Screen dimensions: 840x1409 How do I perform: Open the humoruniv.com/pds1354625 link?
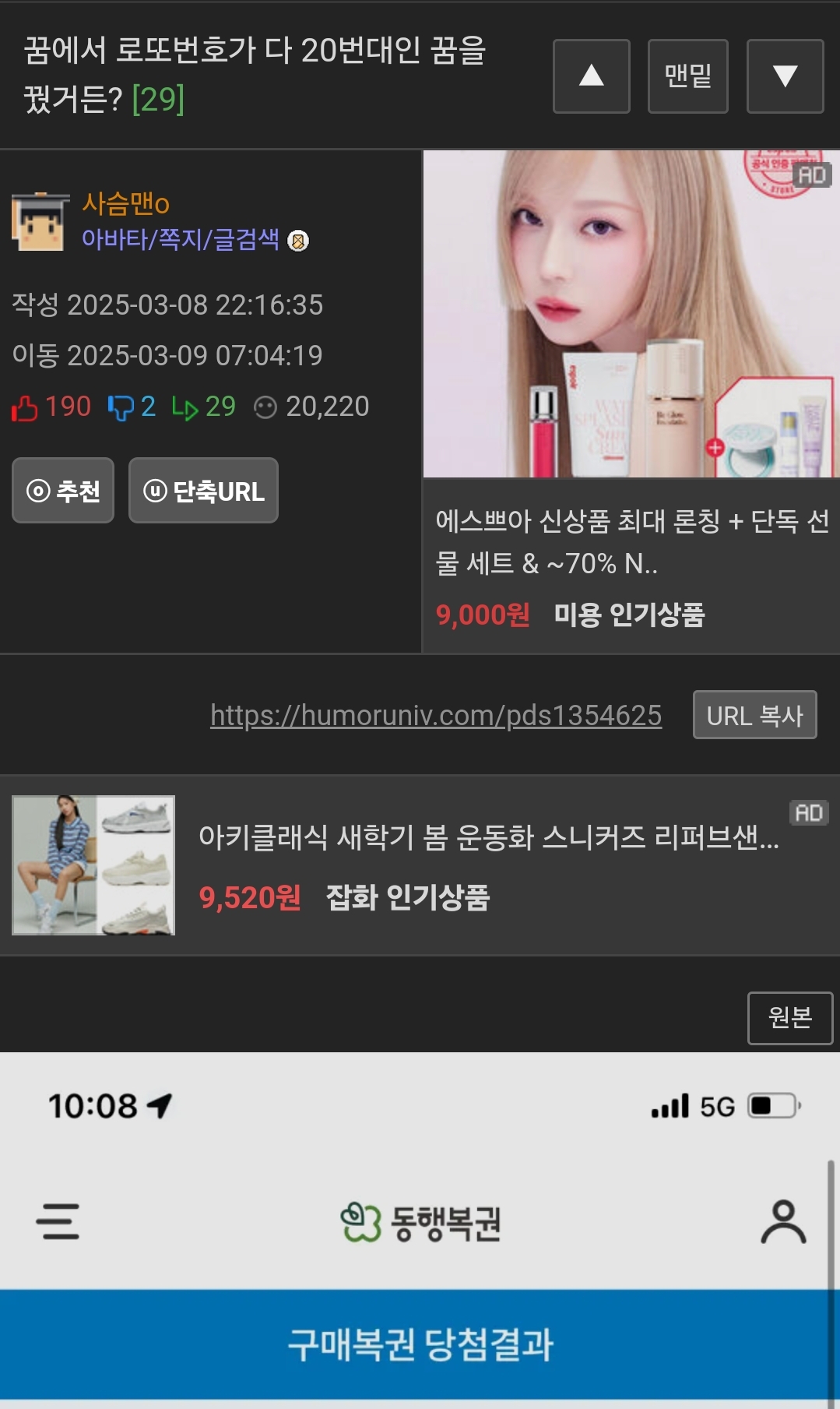tap(436, 715)
